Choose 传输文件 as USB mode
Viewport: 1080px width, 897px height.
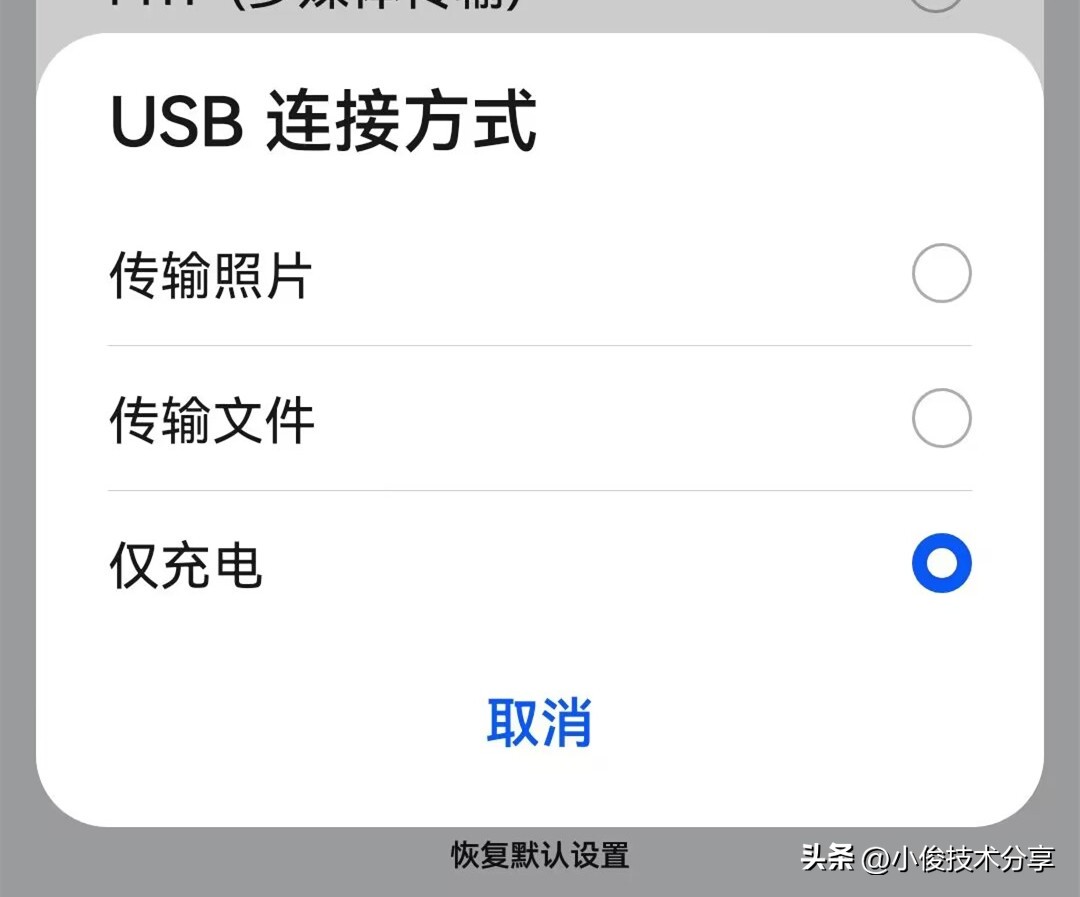pyautogui.click(x=941, y=418)
